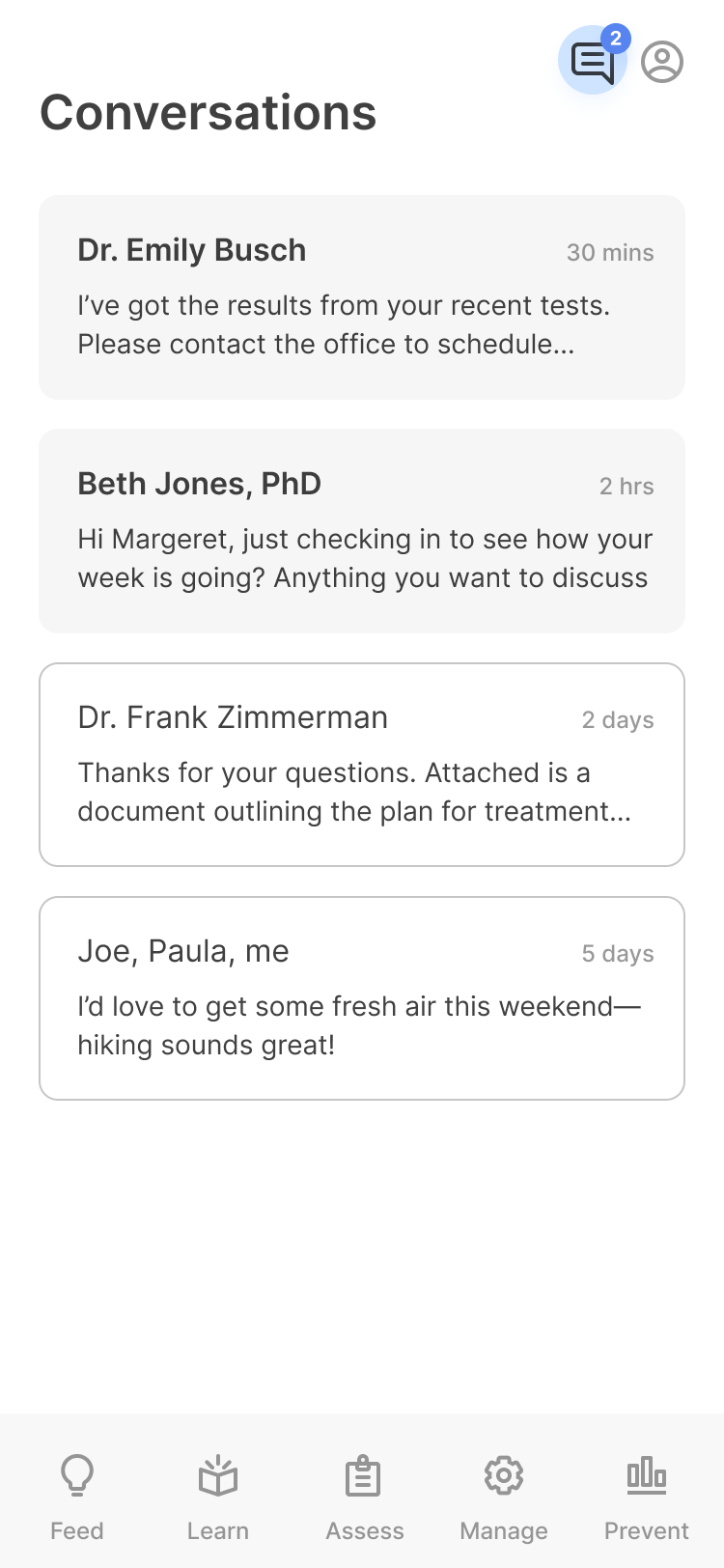
Task: Open the messages icon with badge
Action: pyautogui.click(x=593, y=60)
